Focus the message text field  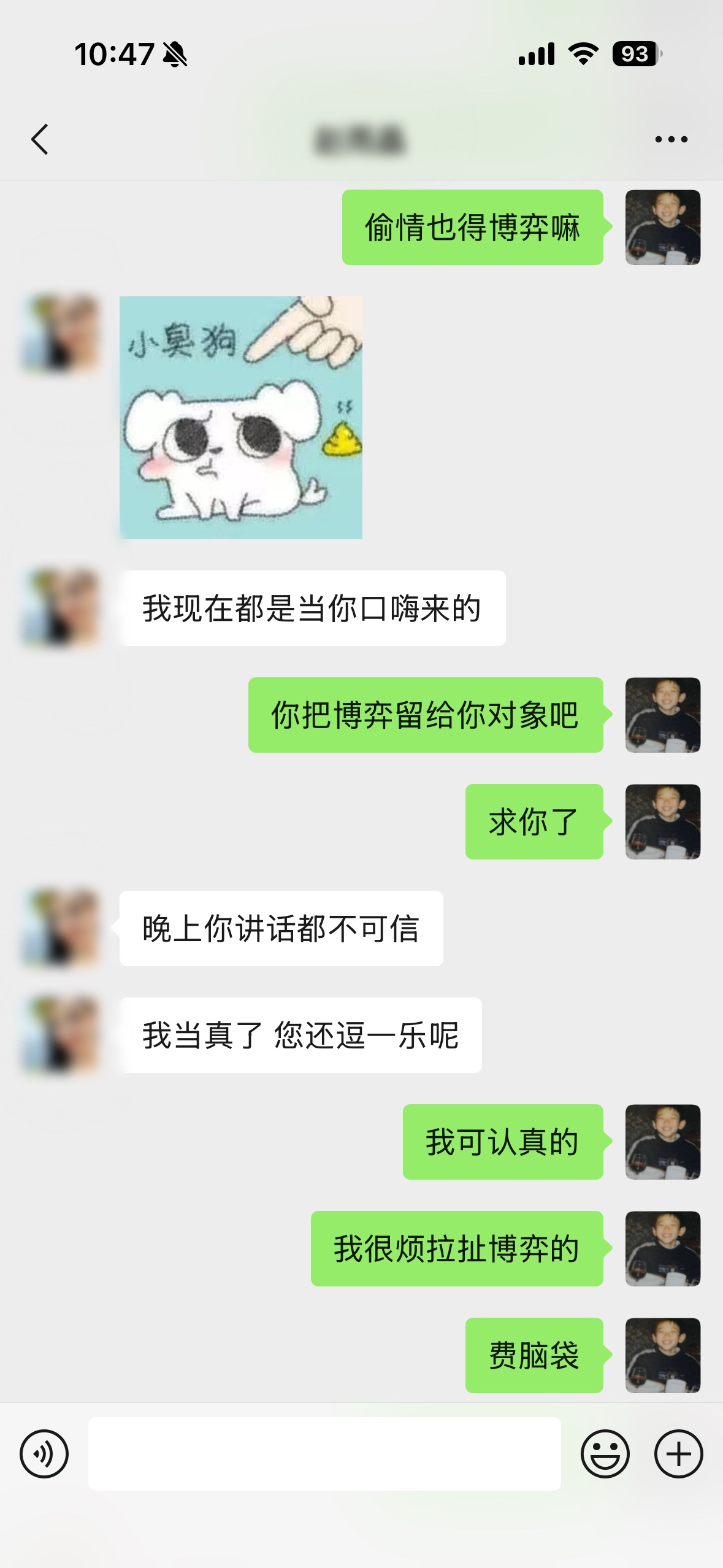[x=324, y=1453]
